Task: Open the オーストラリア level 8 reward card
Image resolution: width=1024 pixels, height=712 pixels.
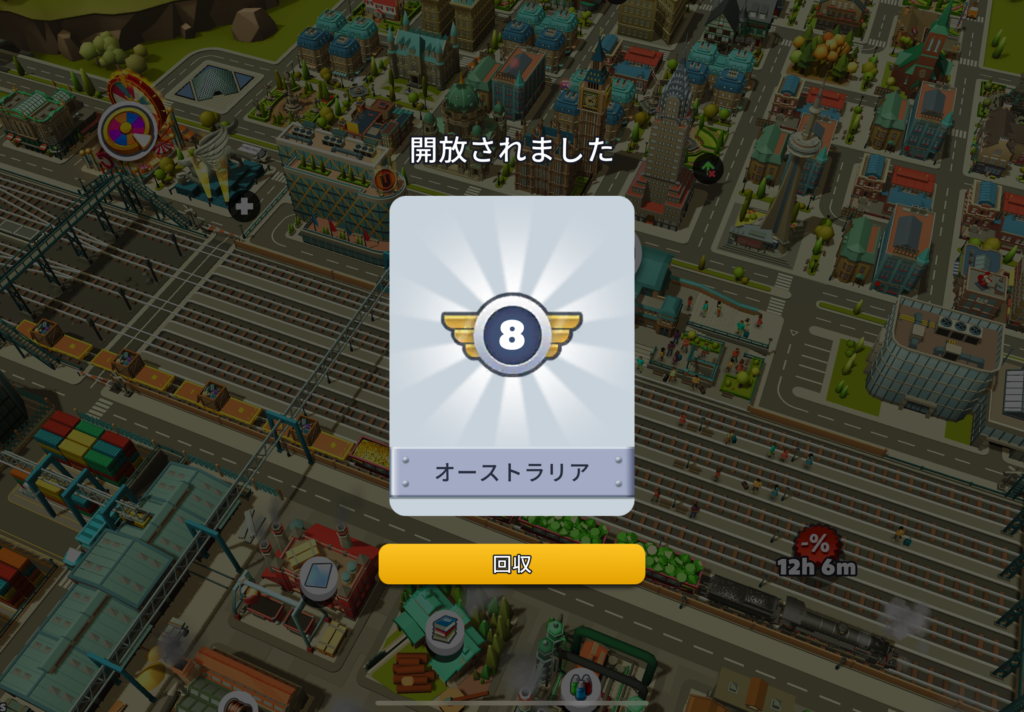Action: pos(511,355)
